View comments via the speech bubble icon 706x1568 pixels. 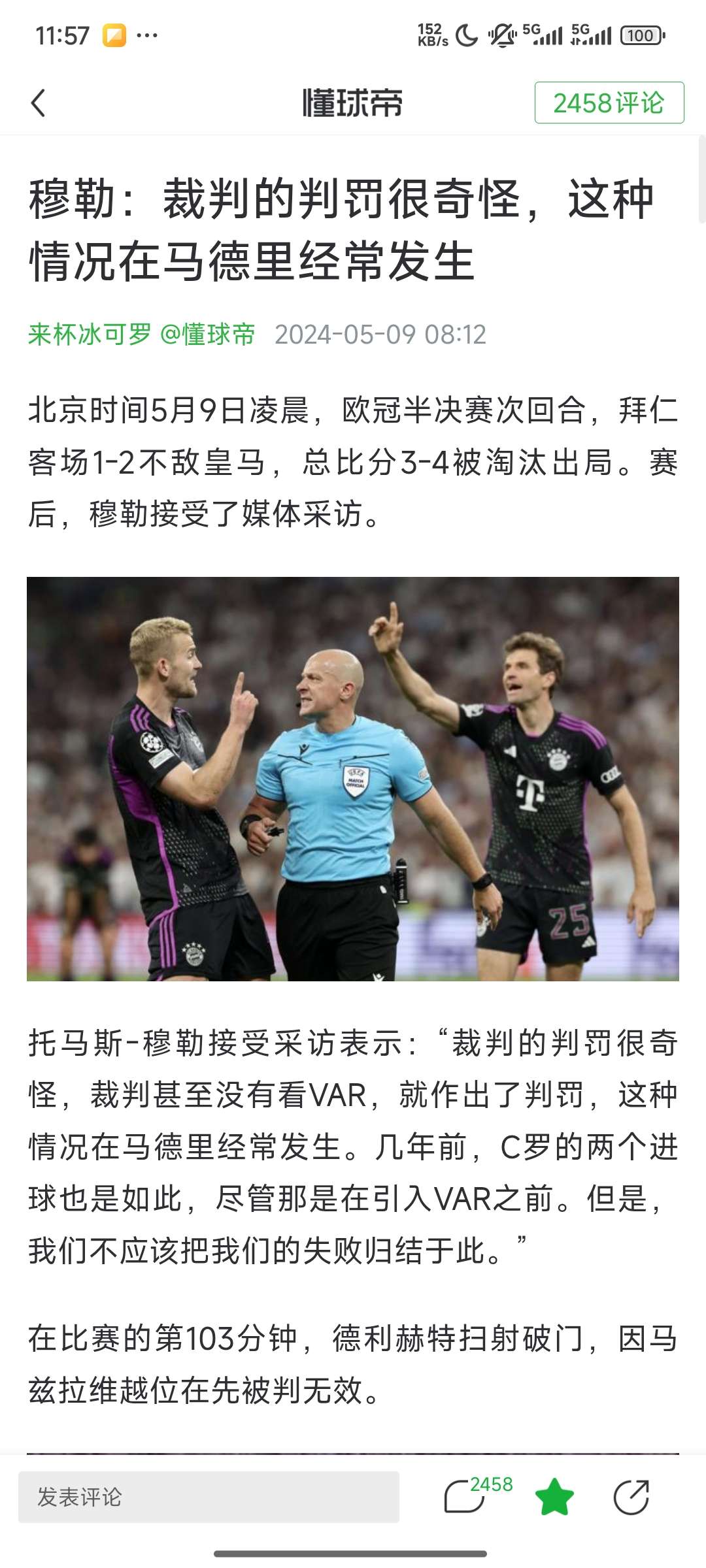click(x=465, y=1497)
